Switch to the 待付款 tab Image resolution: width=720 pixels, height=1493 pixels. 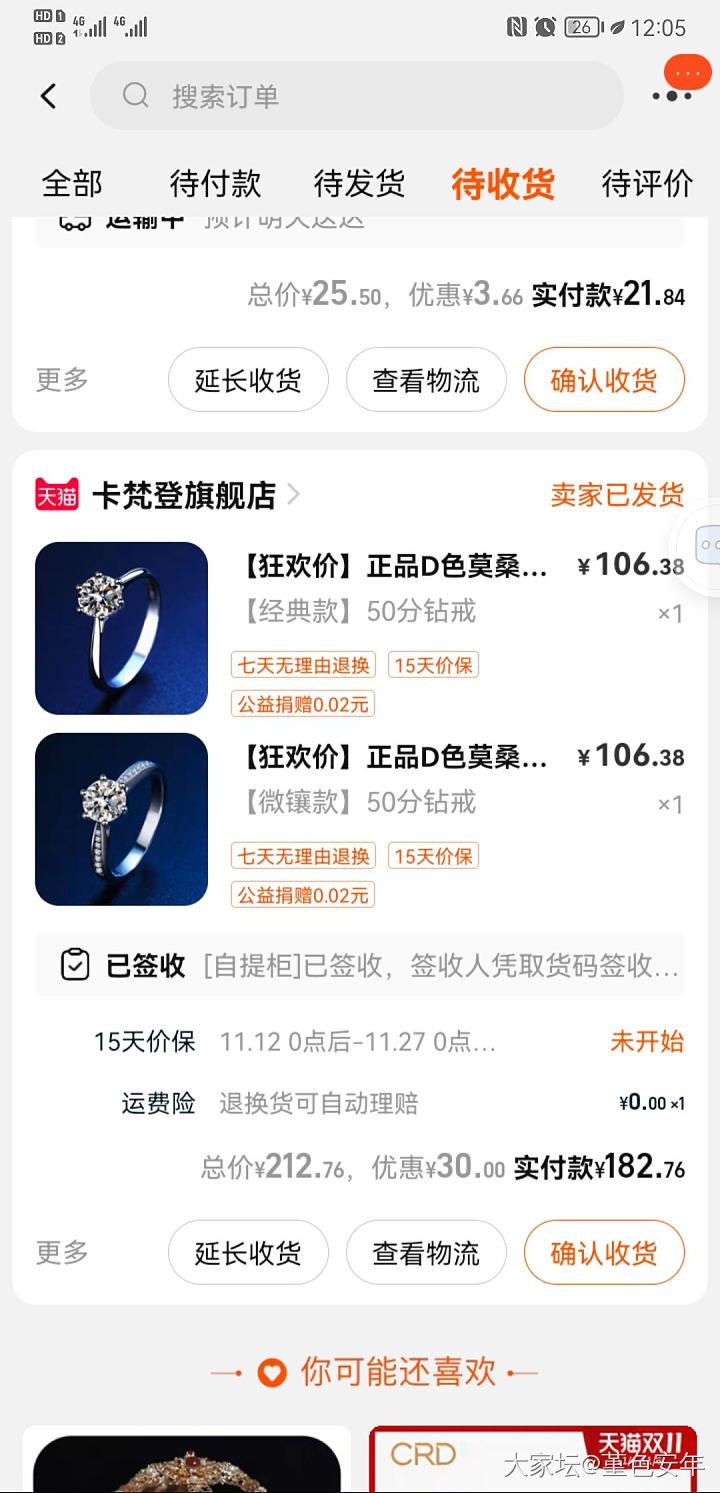tap(215, 184)
